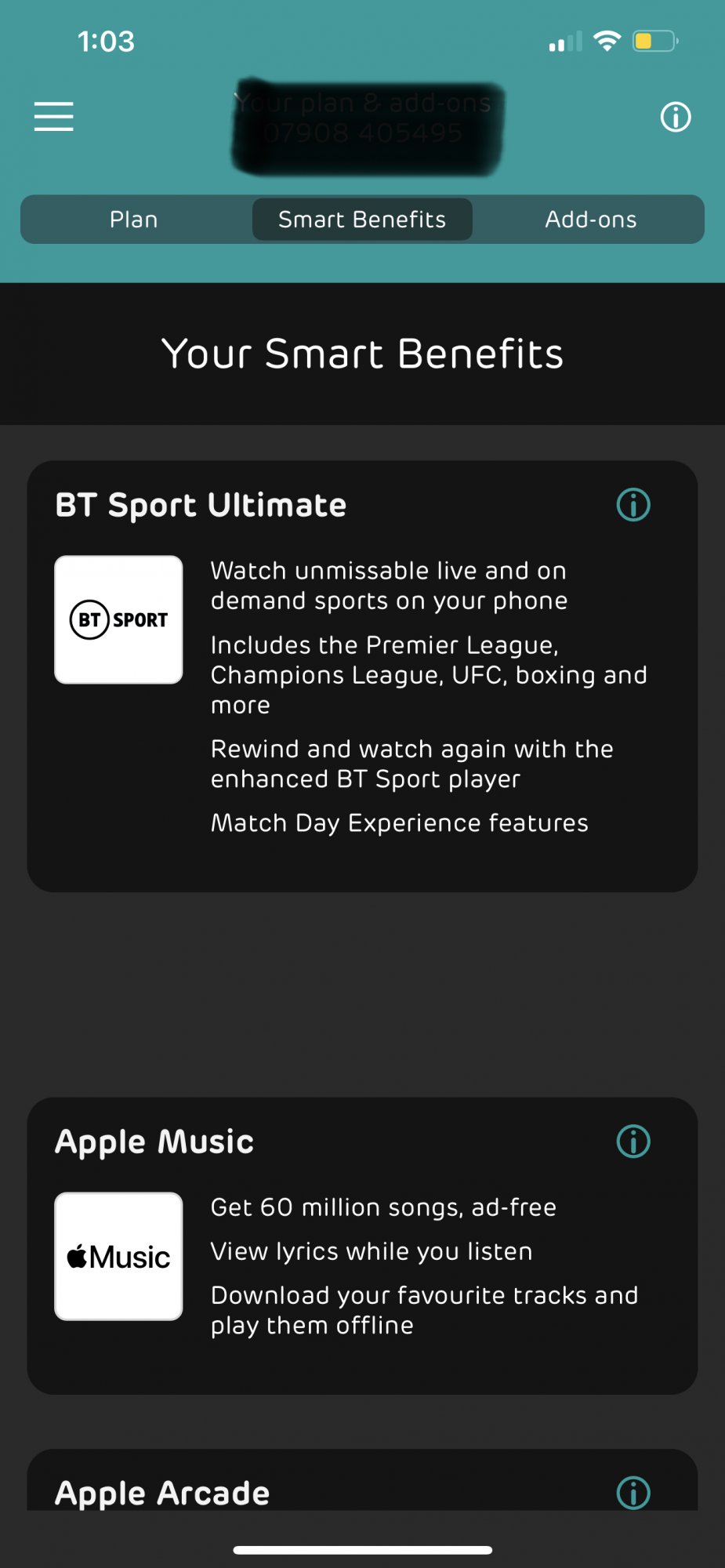View info about BT Sport Ultimate
Image resolution: width=725 pixels, height=1568 pixels.
(x=633, y=505)
